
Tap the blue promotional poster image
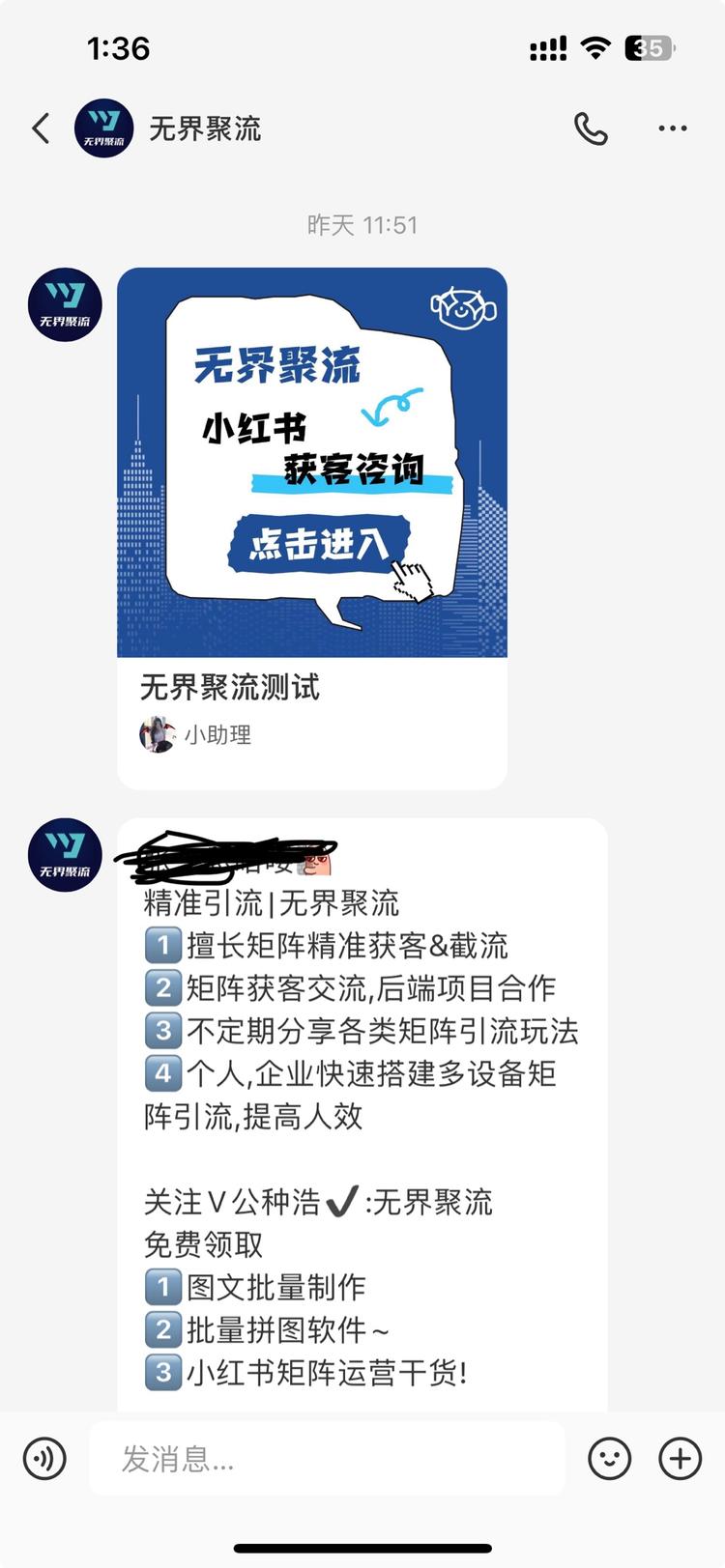click(311, 461)
